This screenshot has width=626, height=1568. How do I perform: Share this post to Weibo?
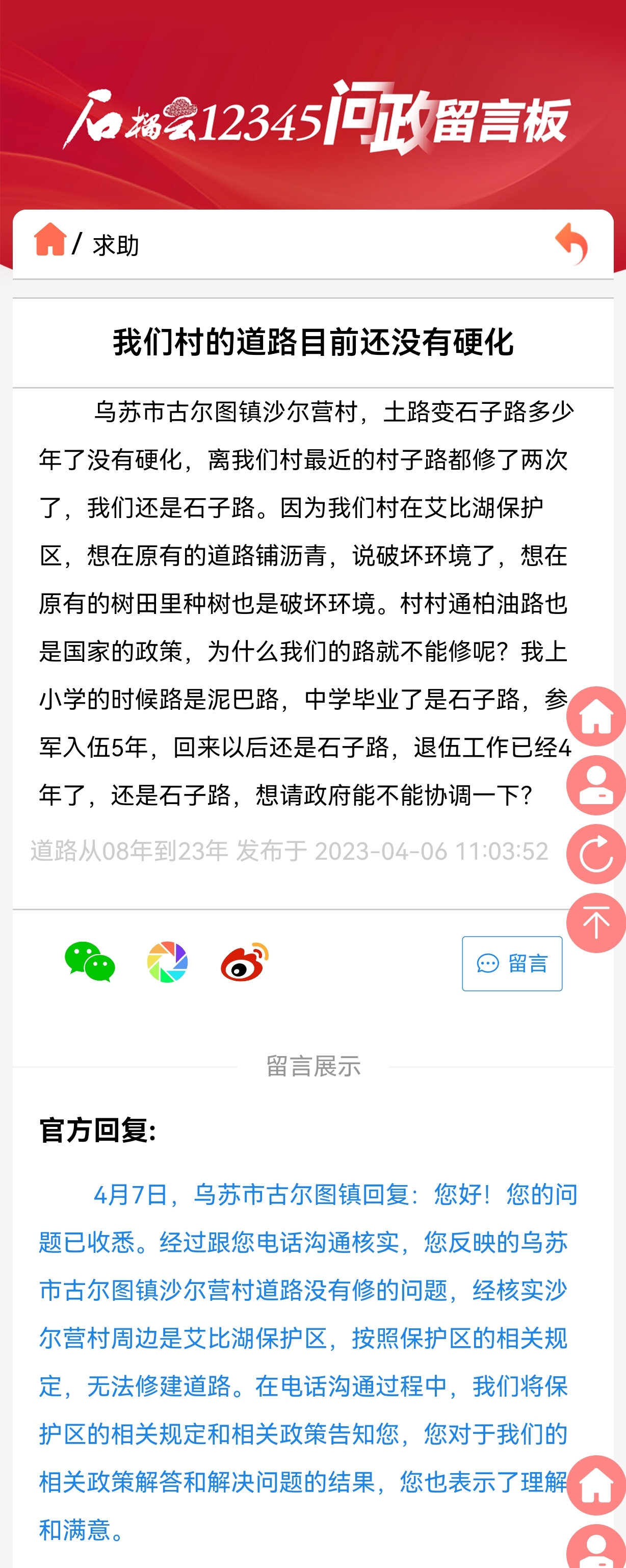point(245,962)
